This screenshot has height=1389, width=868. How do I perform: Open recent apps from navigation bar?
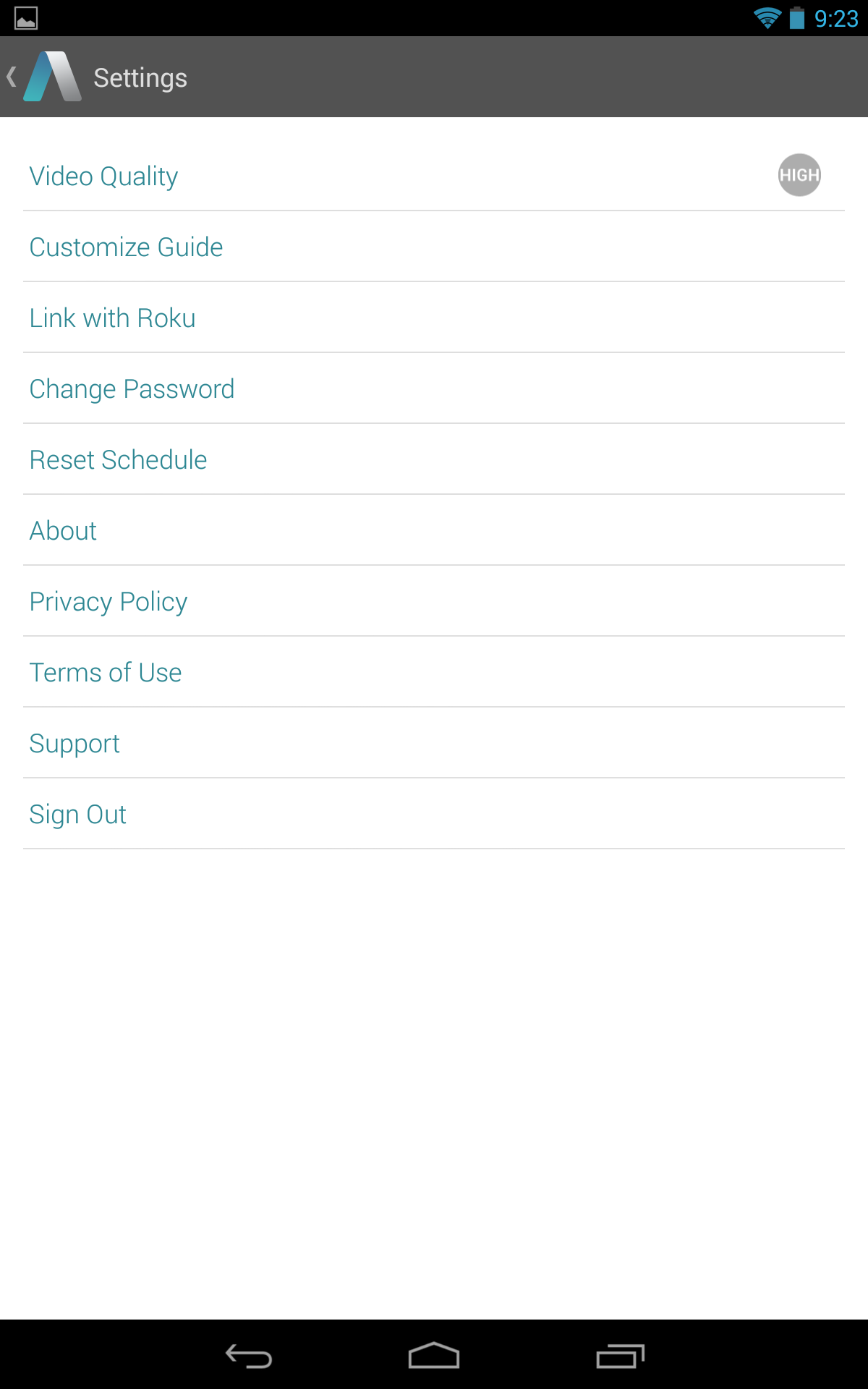pos(620,1356)
